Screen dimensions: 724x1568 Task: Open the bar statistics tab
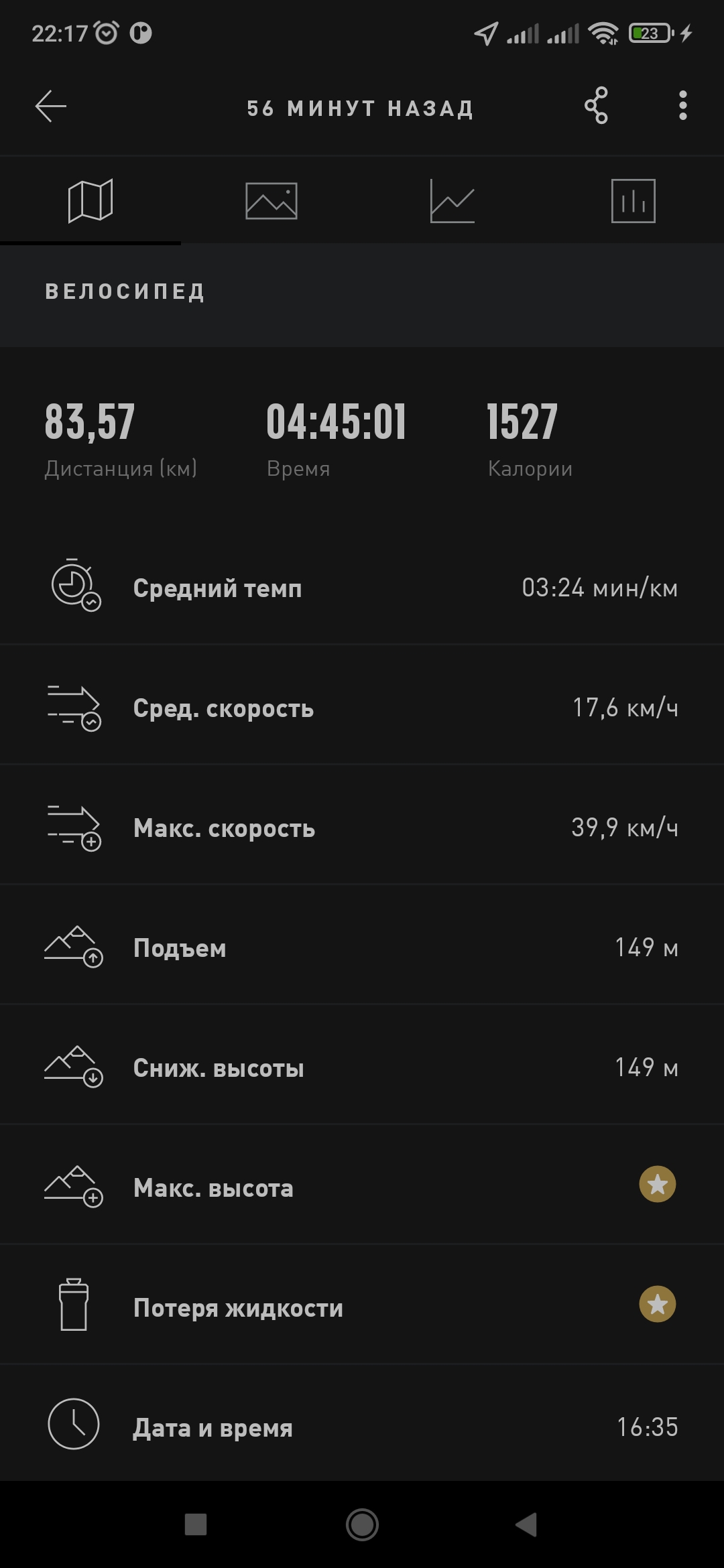[633, 200]
